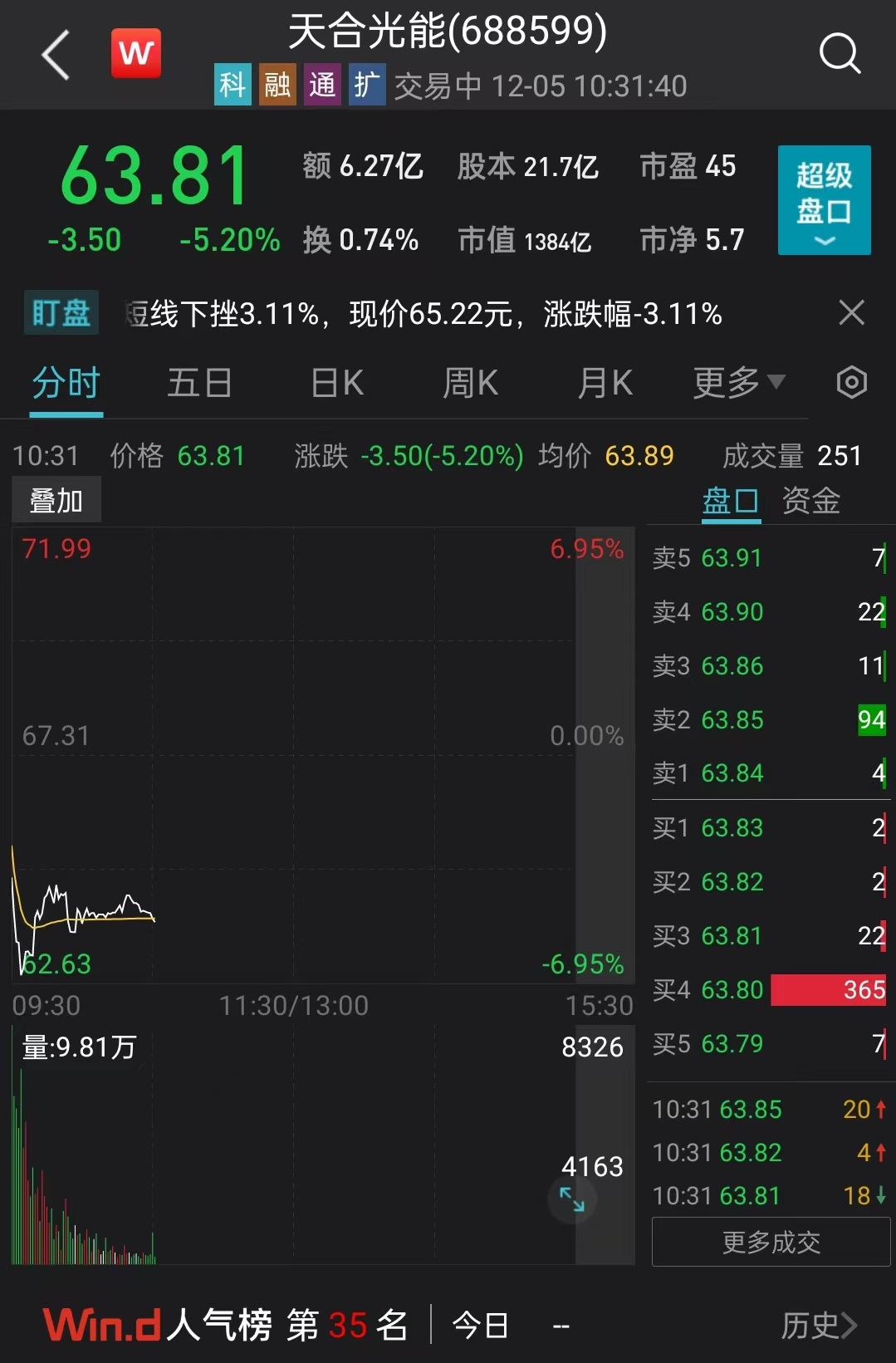Viewport: 896px width, 1363px height.
Task: Tap the 扩 badge next to stock name
Action: 365,86
